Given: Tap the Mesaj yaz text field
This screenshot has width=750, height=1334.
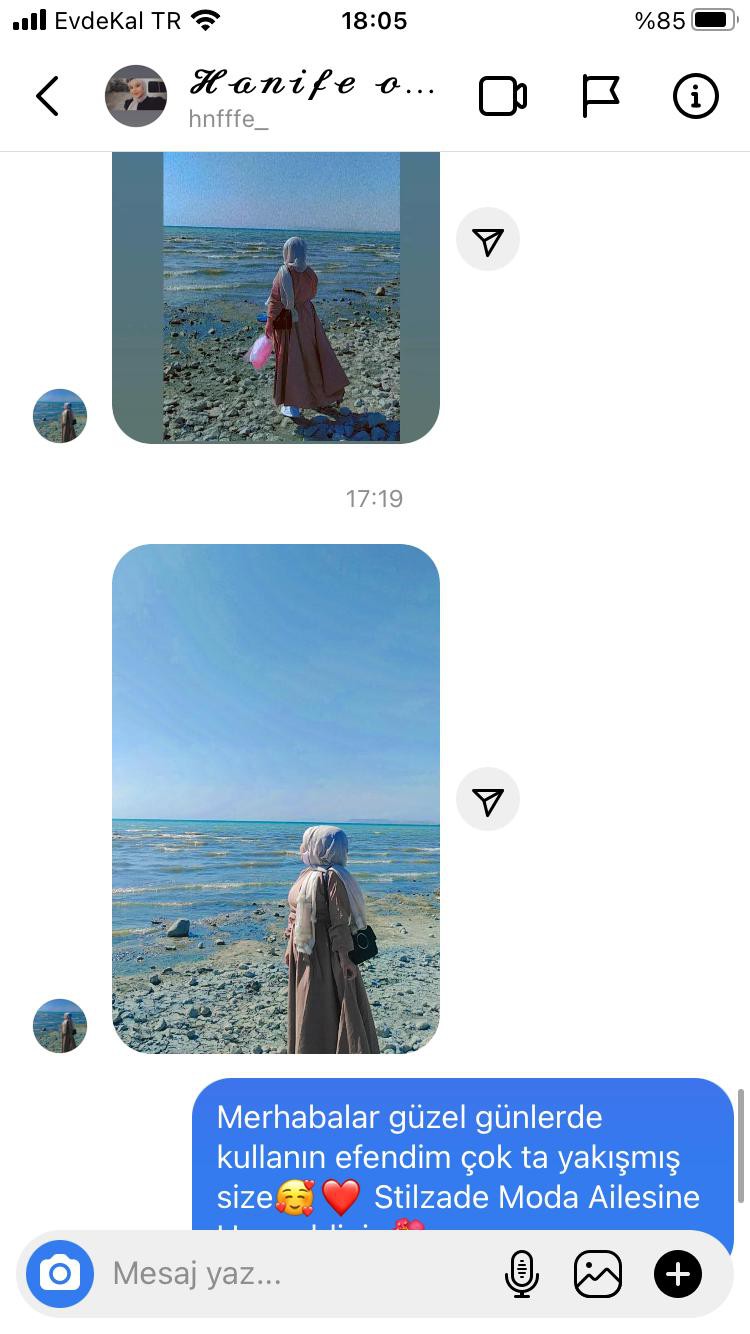Looking at the screenshot, I should pos(290,1274).
